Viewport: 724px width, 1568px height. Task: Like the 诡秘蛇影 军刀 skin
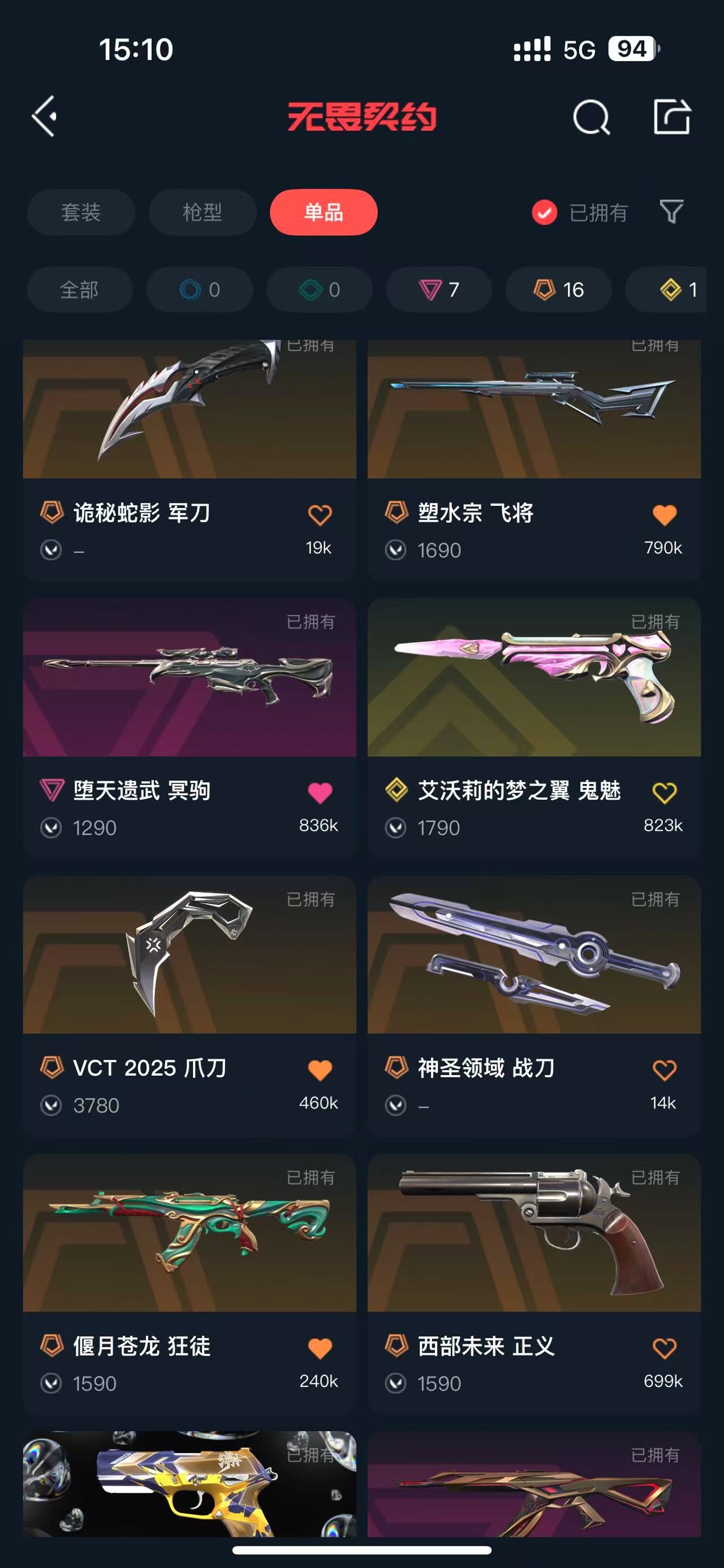pyautogui.click(x=320, y=515)
